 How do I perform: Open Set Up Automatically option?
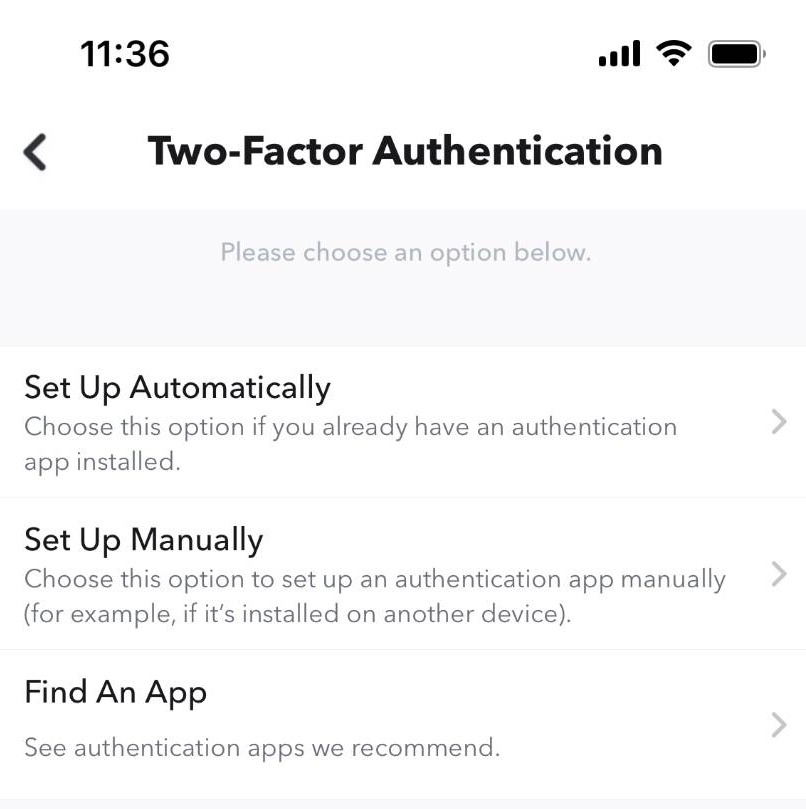(x=400, y=423)
